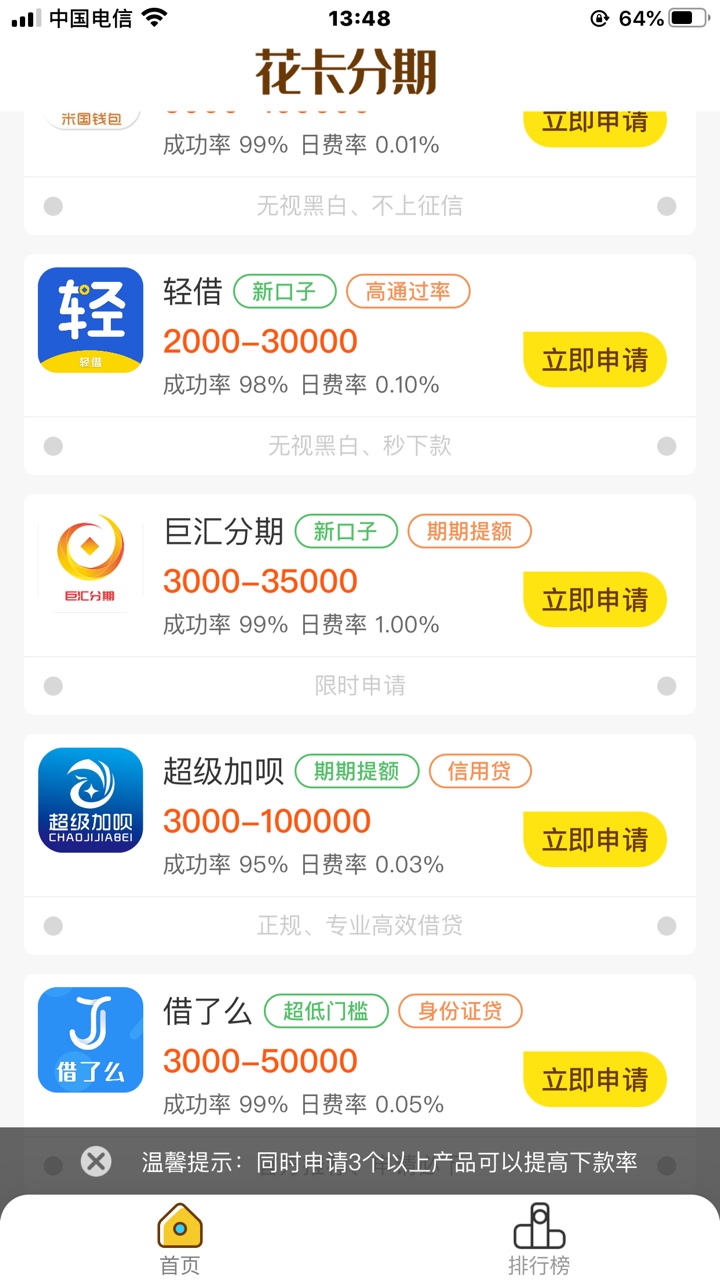Dismiss the 温馨提示 banner
This screenshot has height=1280, width=720.
coord(96,1161)
